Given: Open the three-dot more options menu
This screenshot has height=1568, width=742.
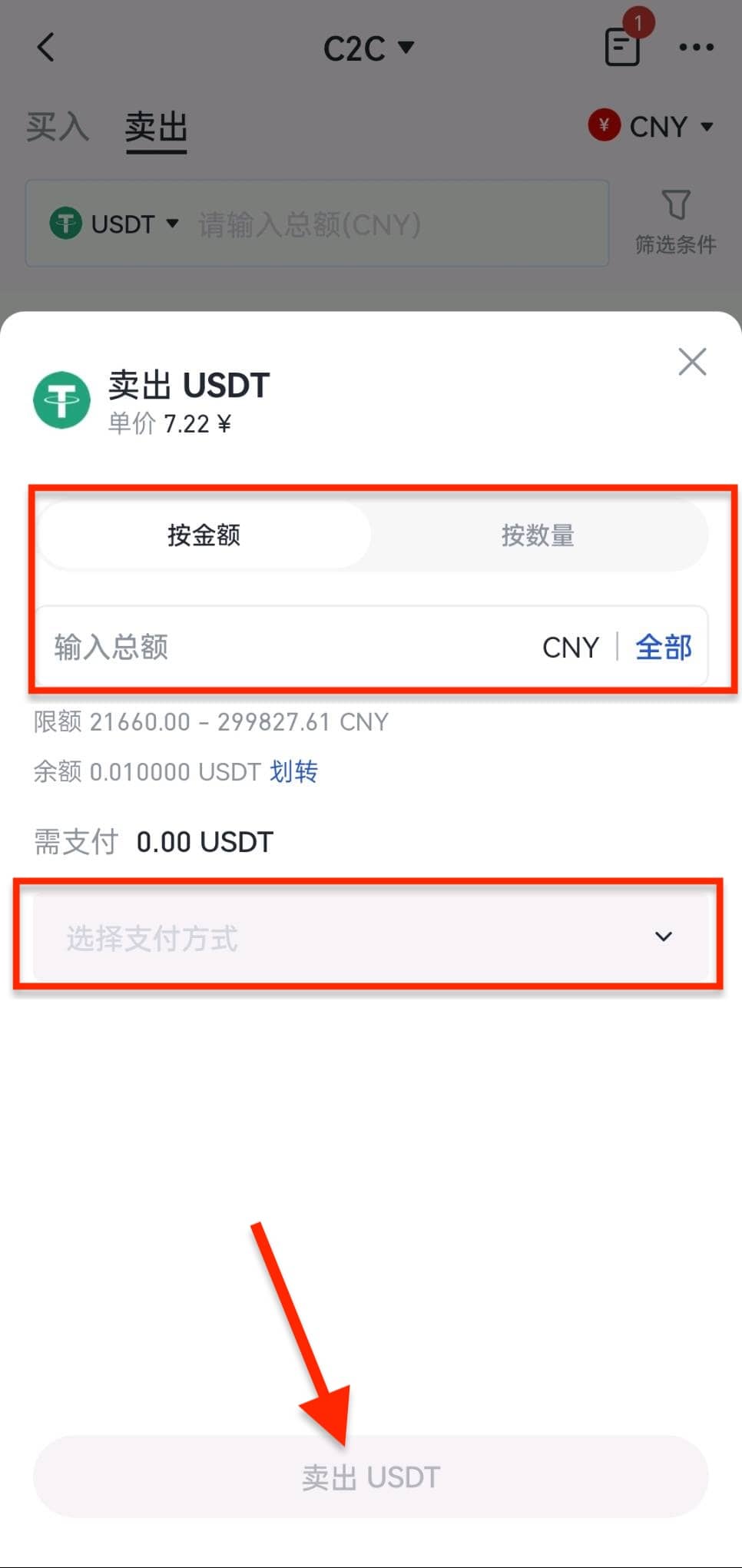Looking at the screenshot, I should 696,48.
